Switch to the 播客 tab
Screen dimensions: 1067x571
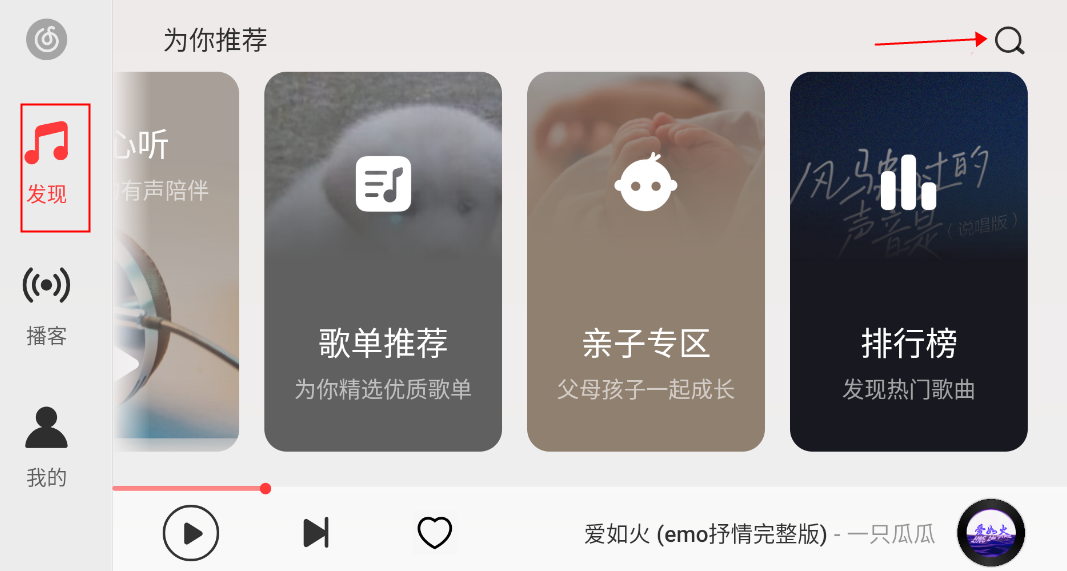coord(47,305)
